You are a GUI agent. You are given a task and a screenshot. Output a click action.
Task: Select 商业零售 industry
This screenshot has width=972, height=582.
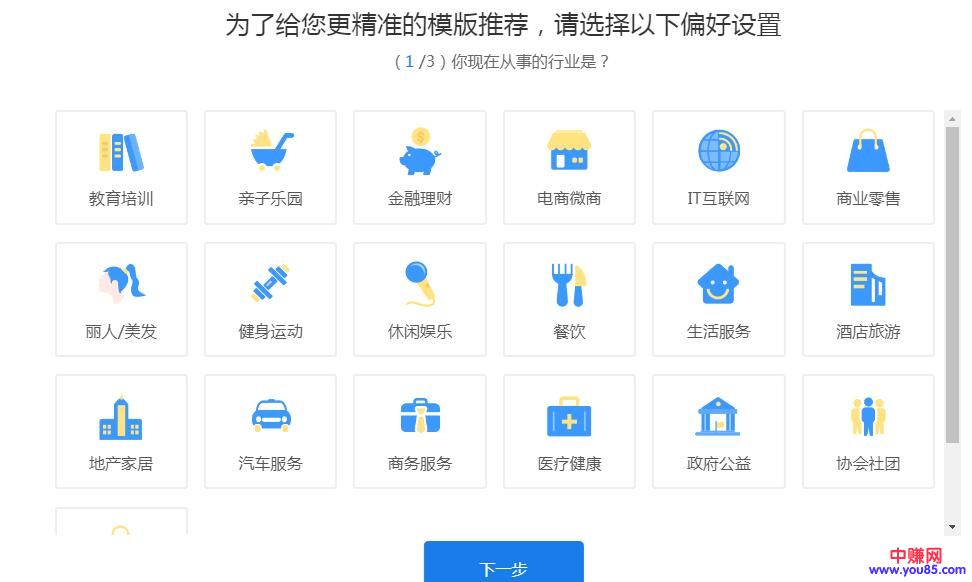click(x=868, y=167)
